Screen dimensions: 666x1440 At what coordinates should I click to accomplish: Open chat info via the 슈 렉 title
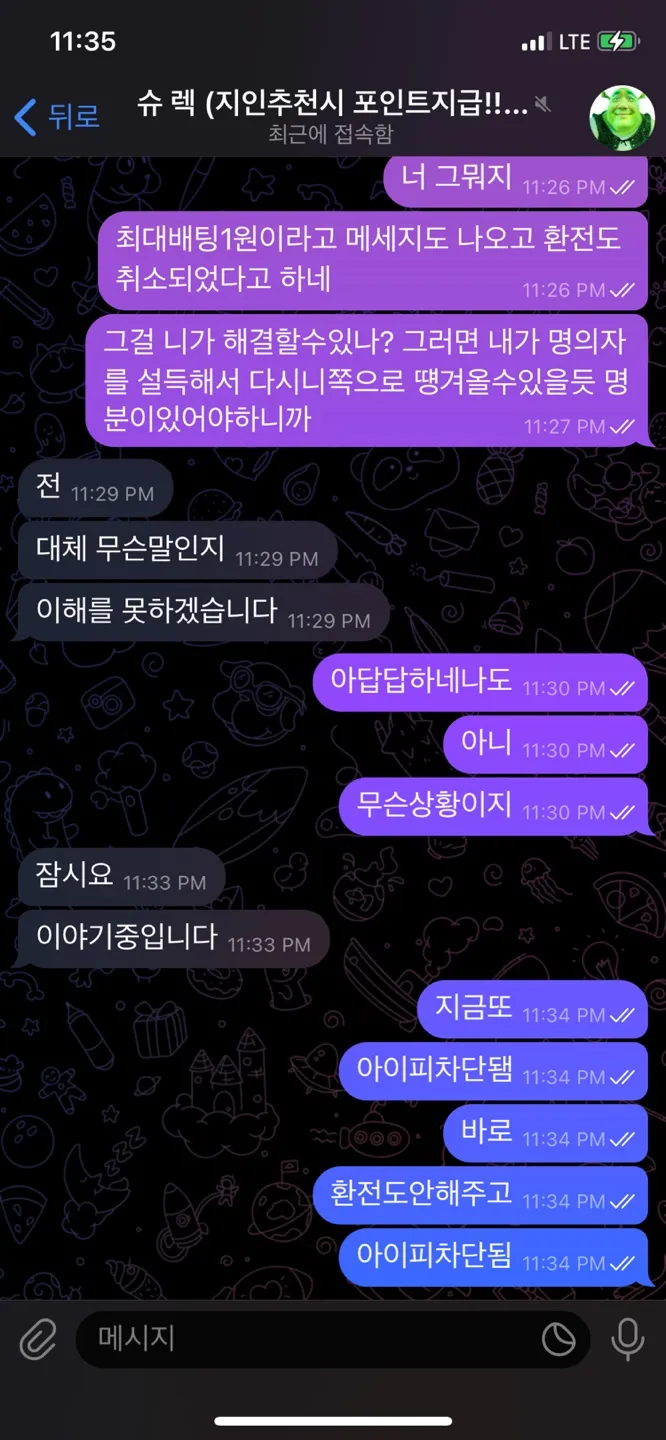(x=332, y=105)
